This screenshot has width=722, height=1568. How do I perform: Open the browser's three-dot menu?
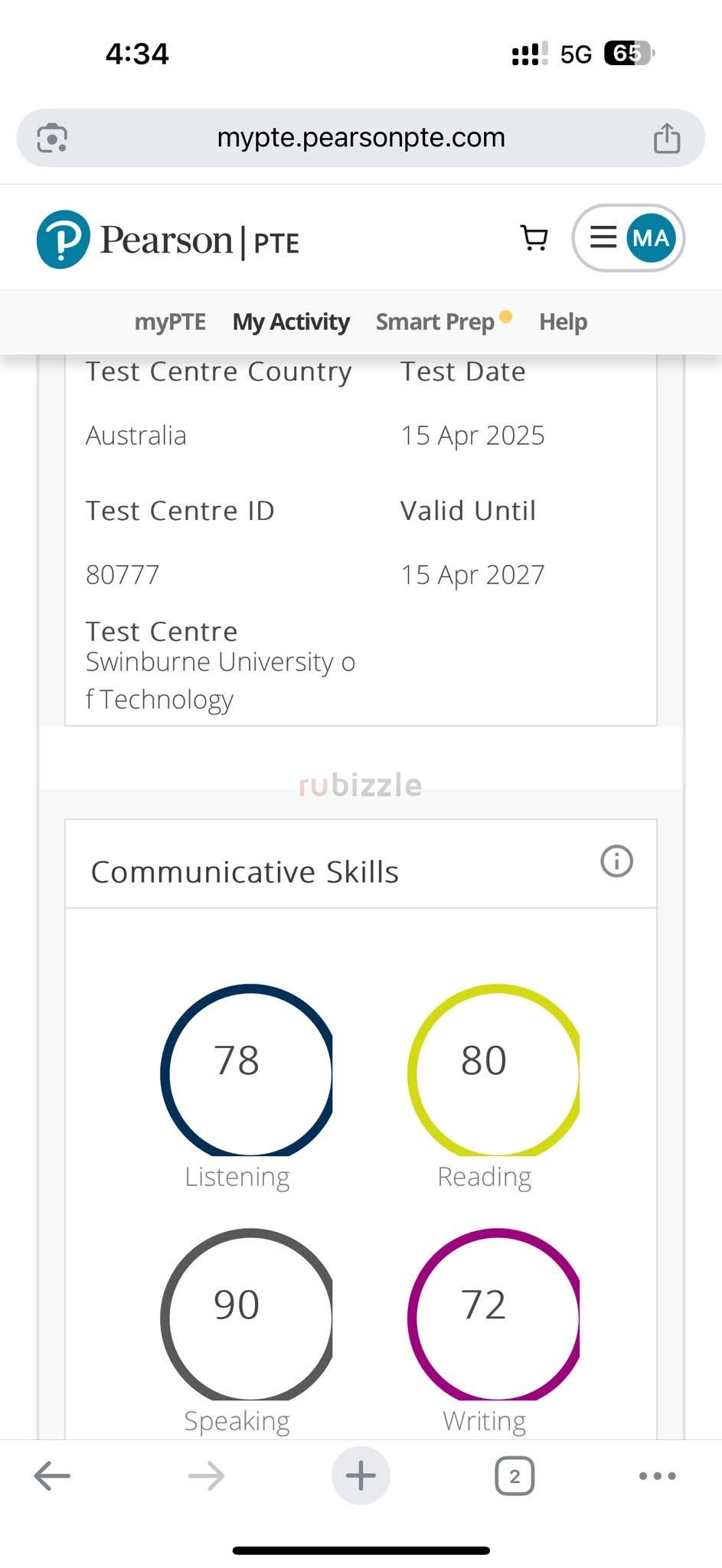658,1475
